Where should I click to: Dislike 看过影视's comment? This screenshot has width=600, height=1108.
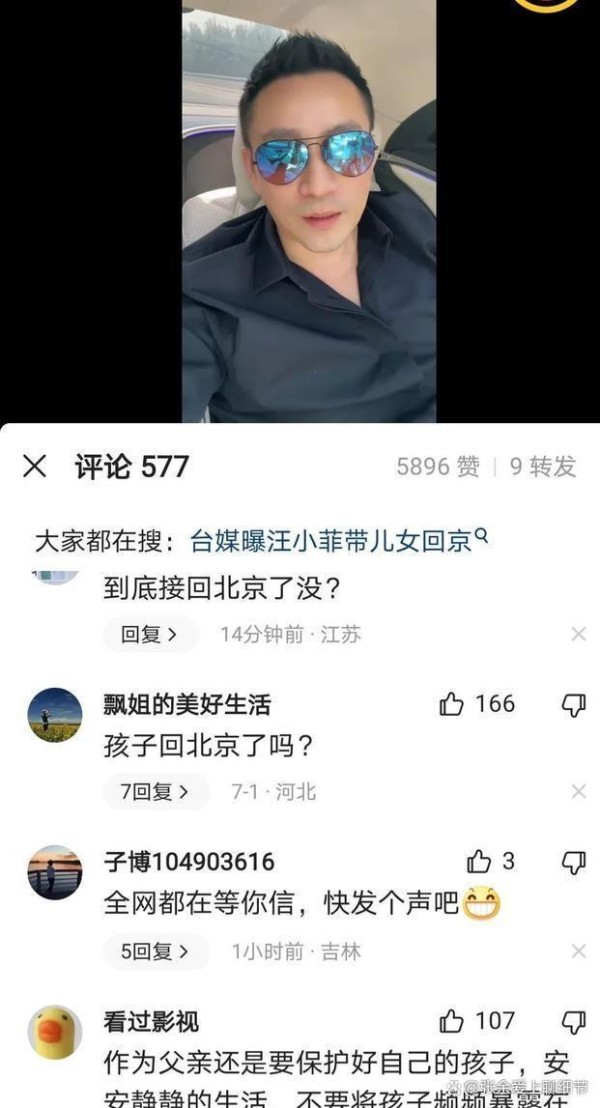coord(573,1021)
